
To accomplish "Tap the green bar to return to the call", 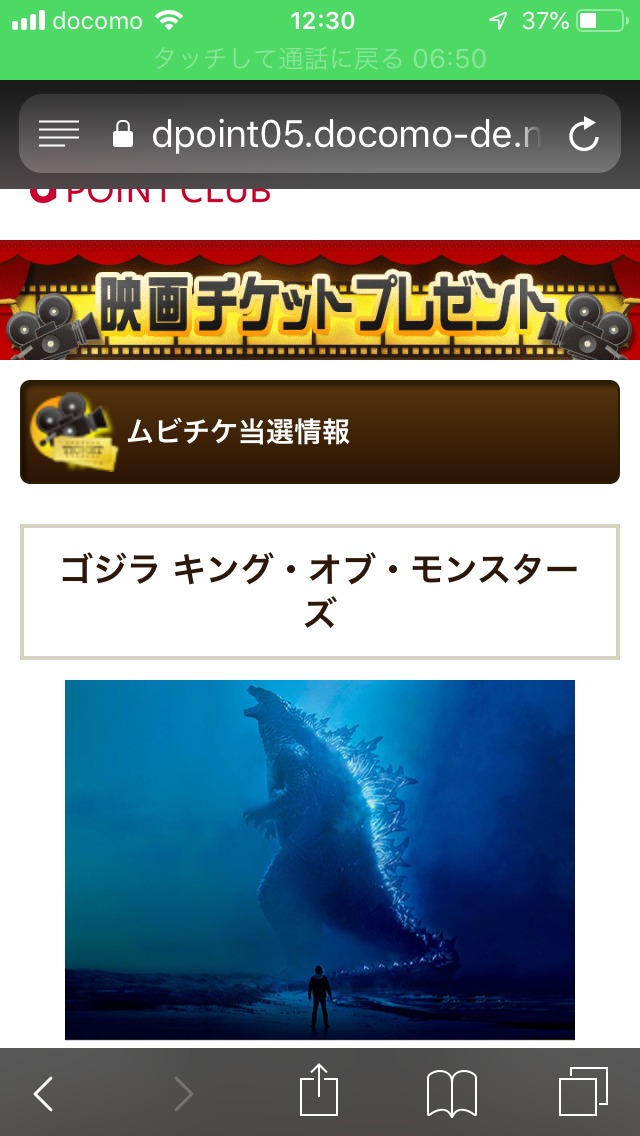I will tap(320, 58).
